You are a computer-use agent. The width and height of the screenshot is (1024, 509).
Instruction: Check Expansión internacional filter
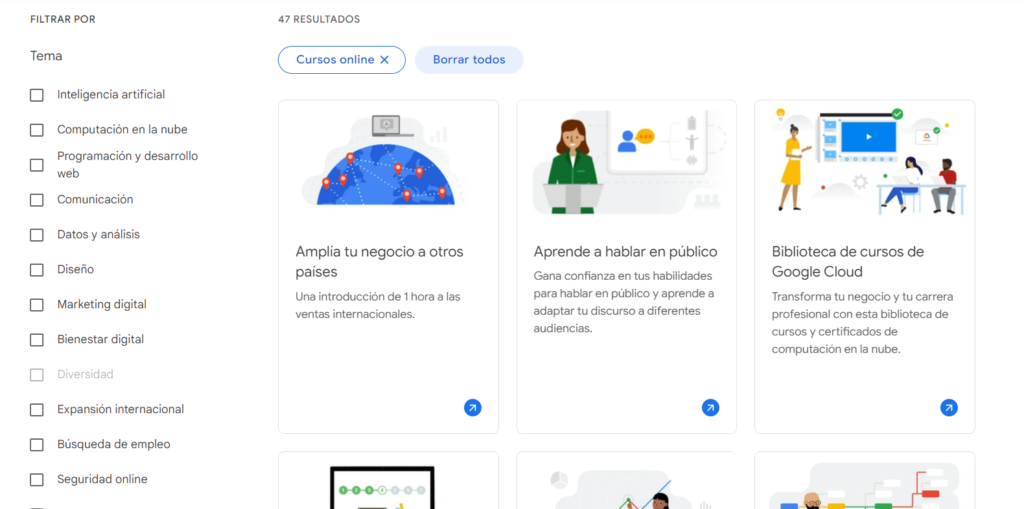37,410
